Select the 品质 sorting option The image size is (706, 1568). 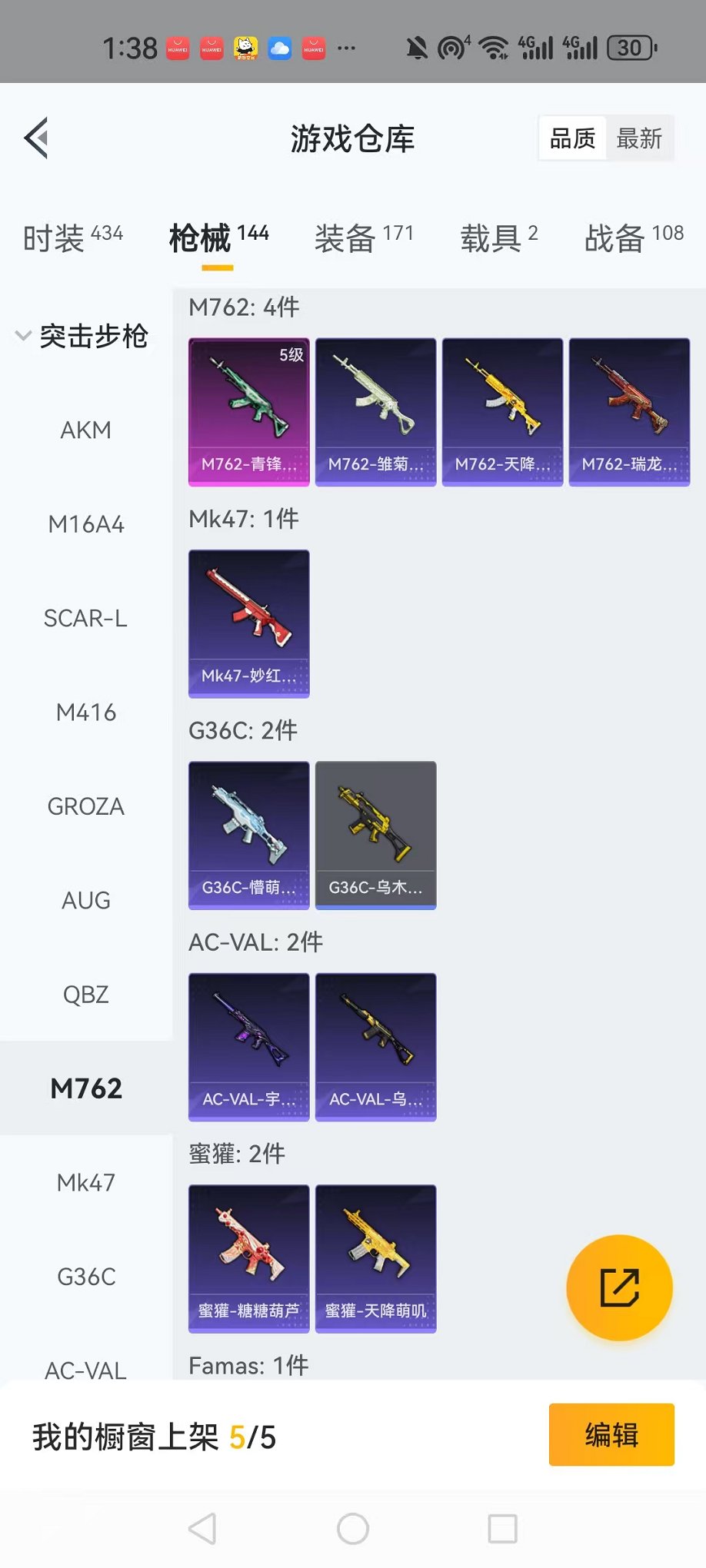coord(573,138)
